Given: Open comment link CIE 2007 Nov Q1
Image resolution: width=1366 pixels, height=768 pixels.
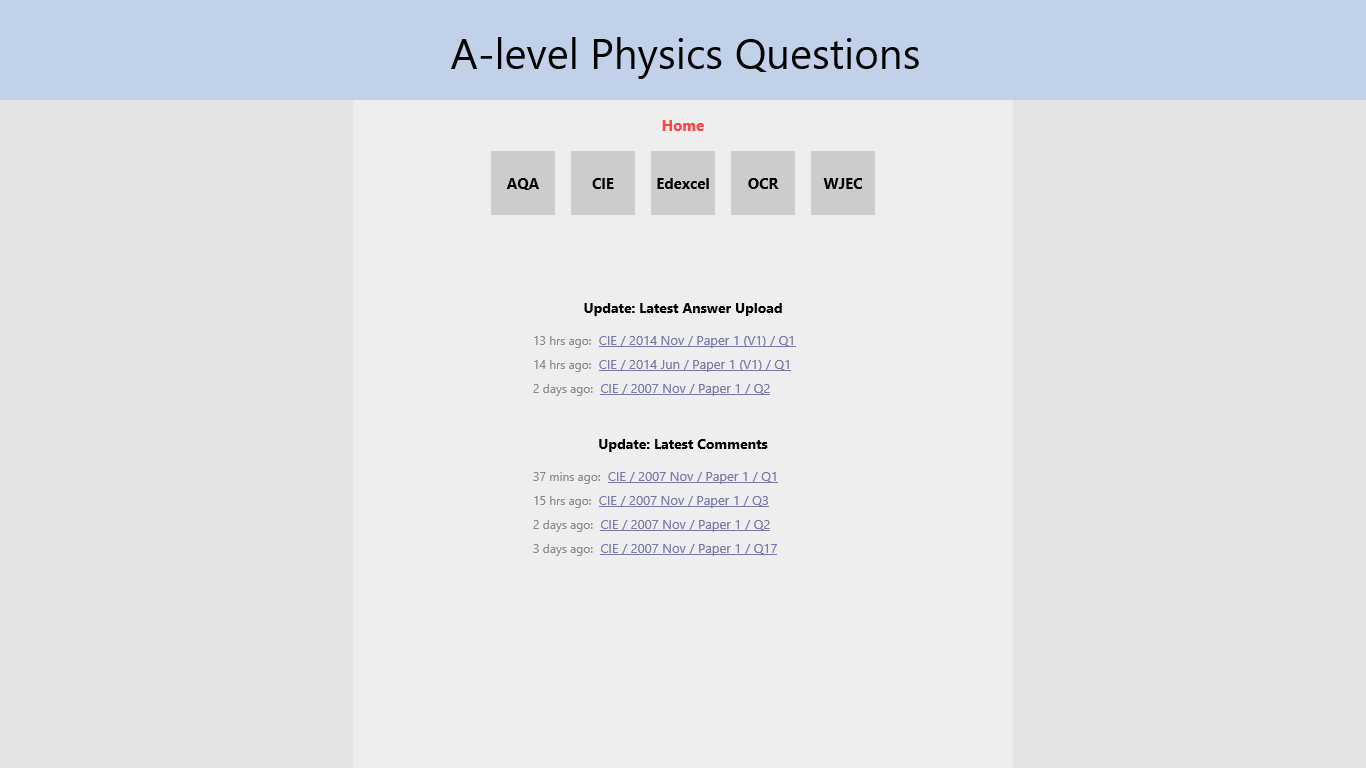Looking at the screenshot, I should (x=692, y=477).
